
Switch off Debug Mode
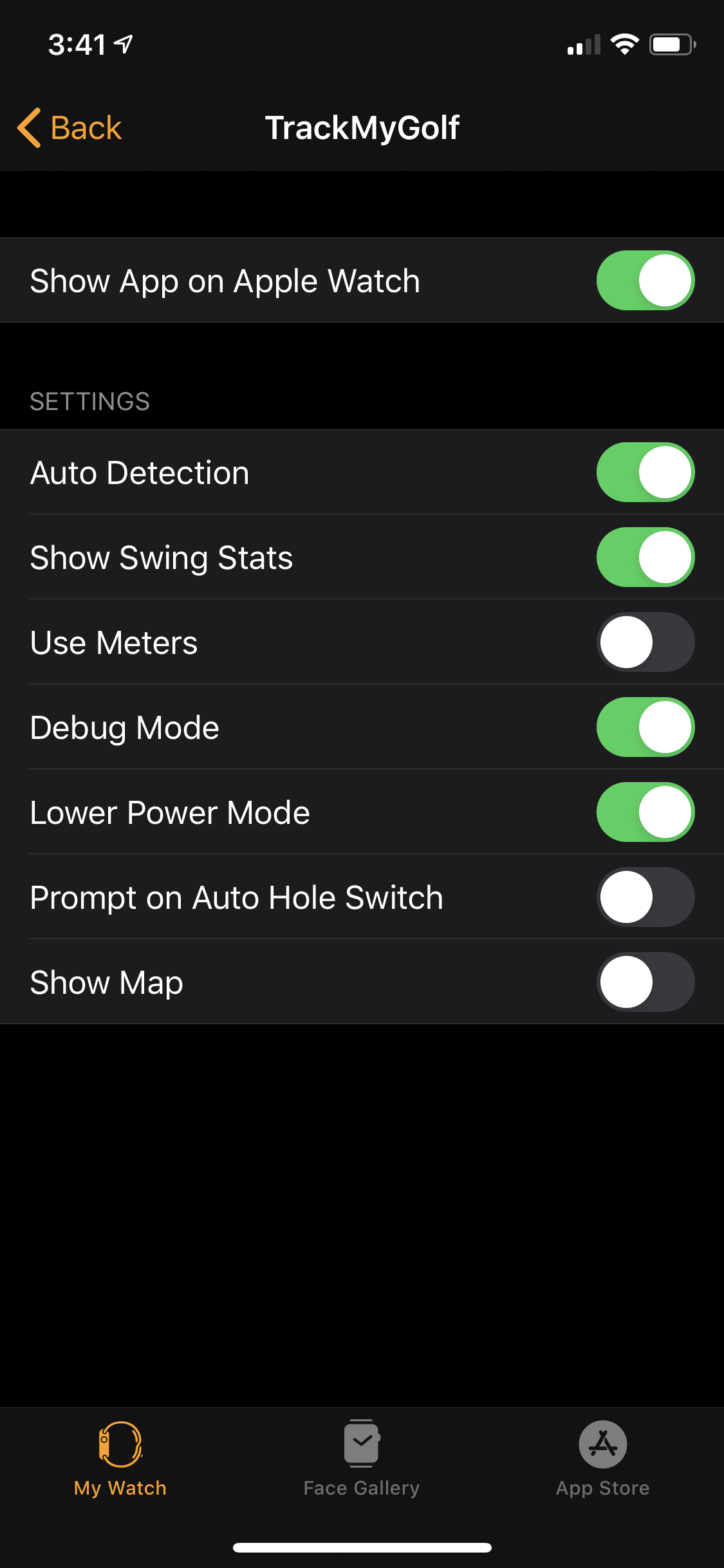click(x=645, y=727)
